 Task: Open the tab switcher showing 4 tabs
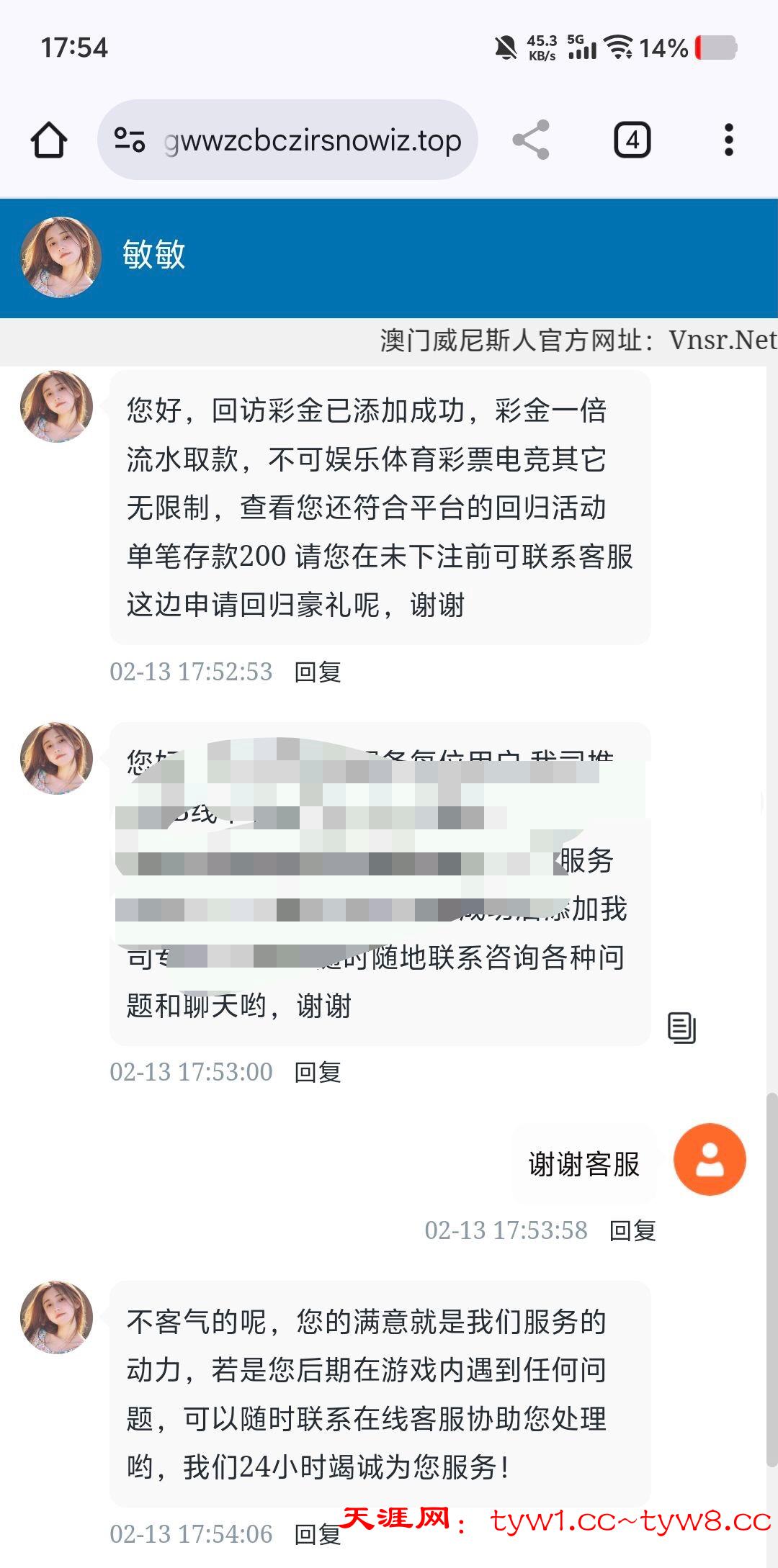tap(632, 140)
